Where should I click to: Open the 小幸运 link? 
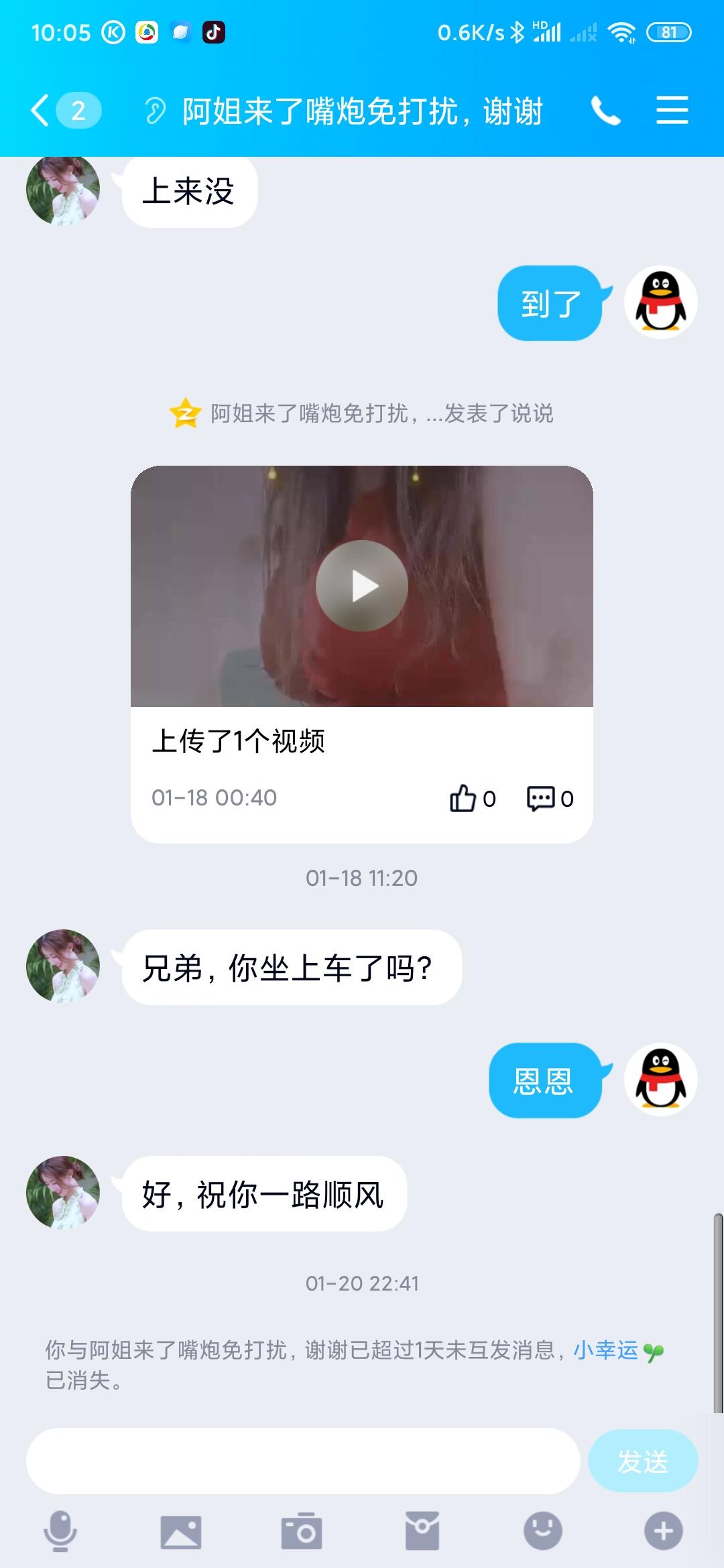(x=606, y=1350)
